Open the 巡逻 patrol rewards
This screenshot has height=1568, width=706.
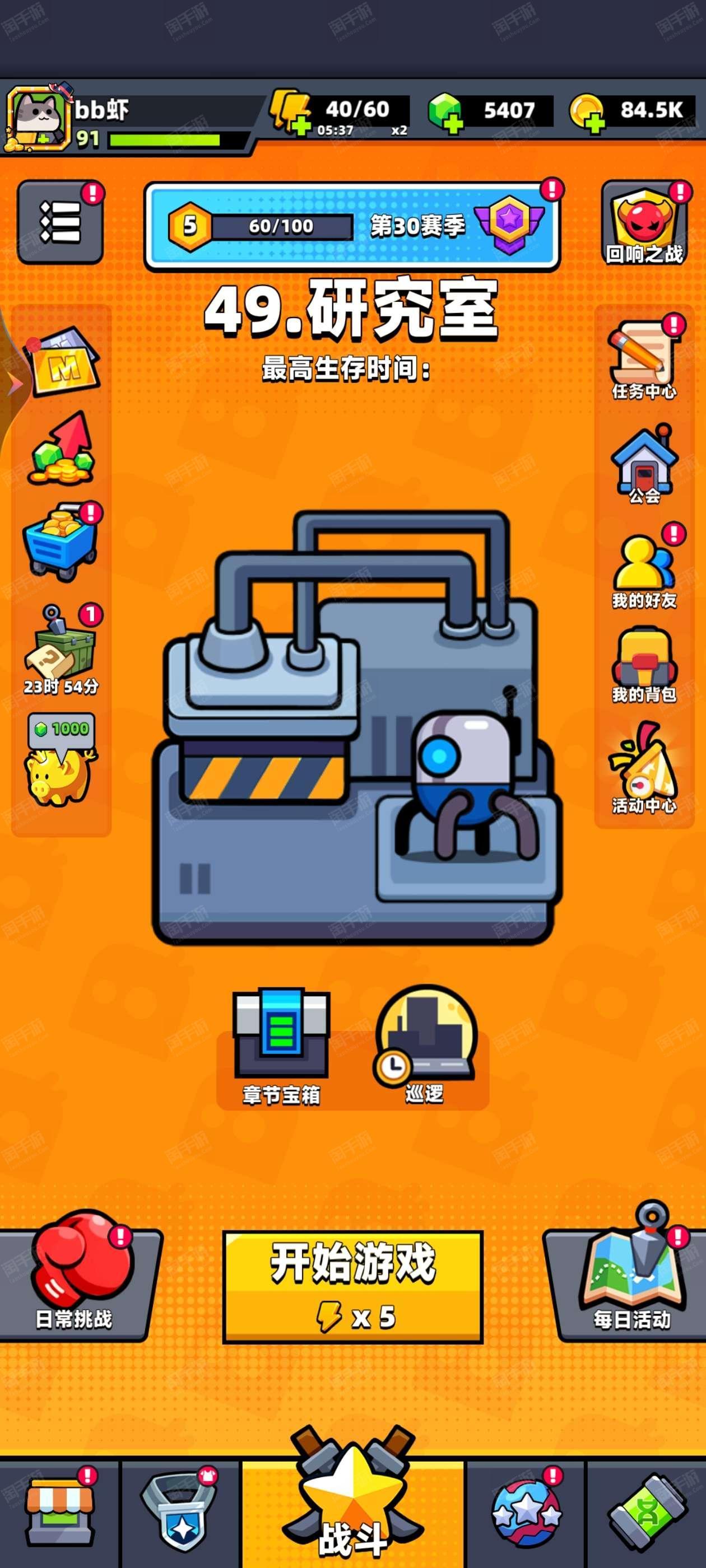pyautogui.click(x=425, y=1046)
